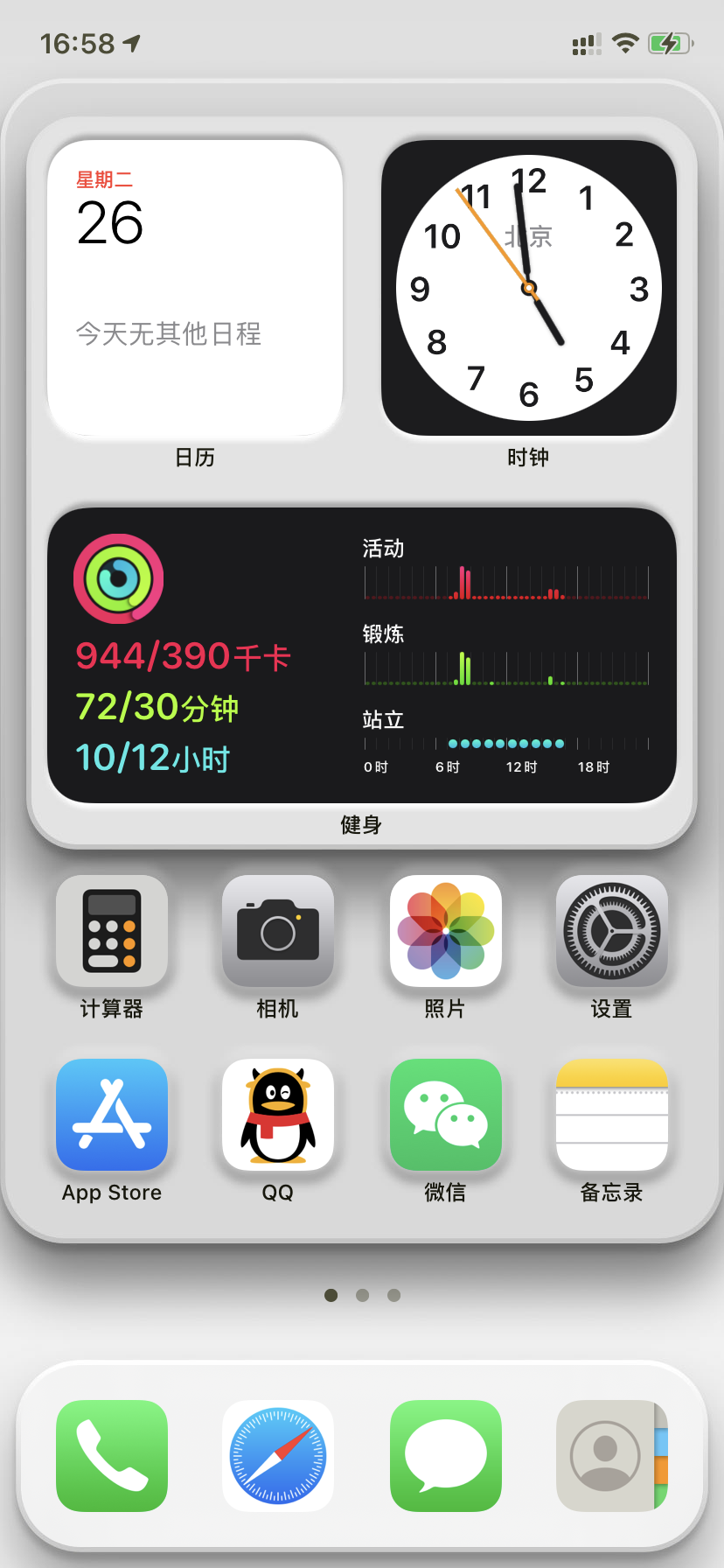The image size is (724, 1568).
Task: Open the Settings app (设置)
Action: click(611, 931)
